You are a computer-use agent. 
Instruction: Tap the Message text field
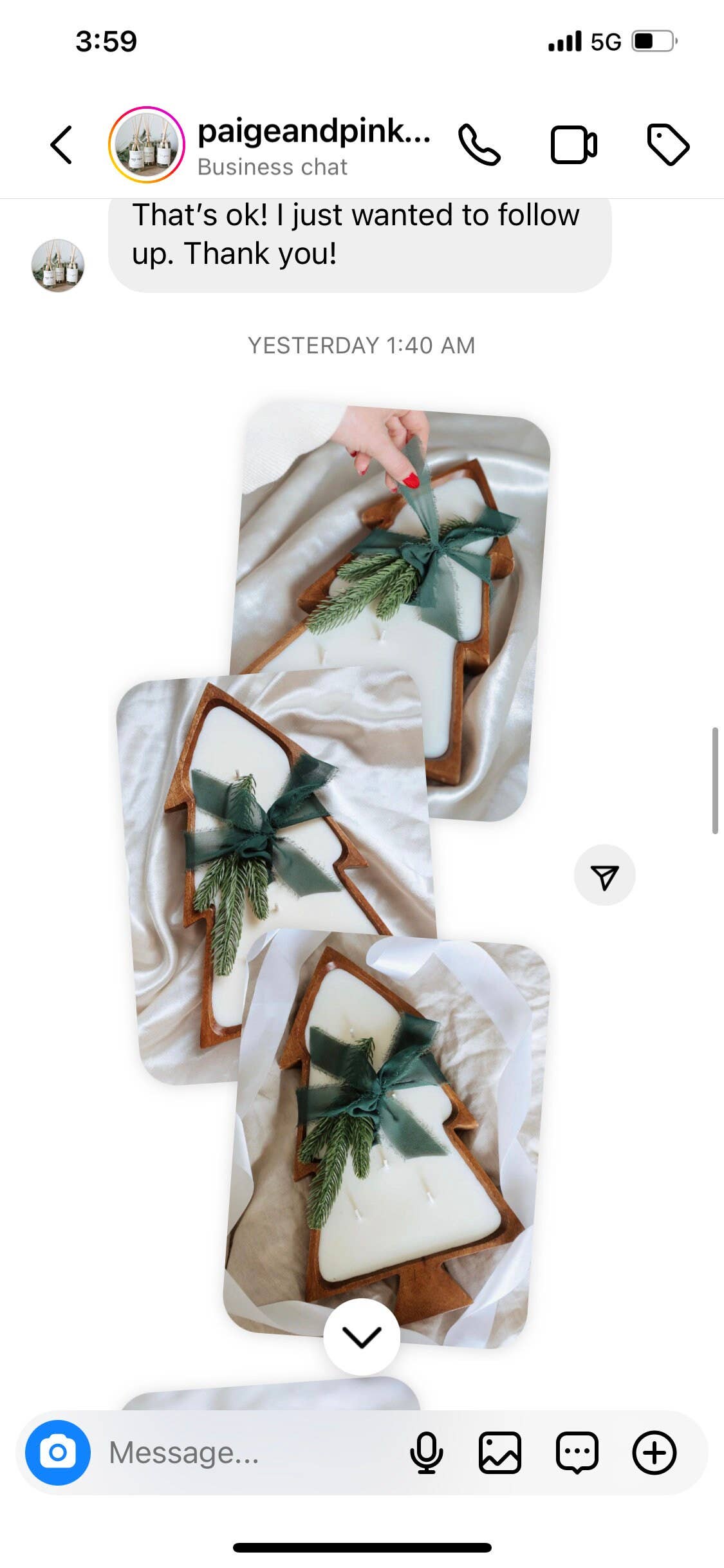[x=251, y=1453]
